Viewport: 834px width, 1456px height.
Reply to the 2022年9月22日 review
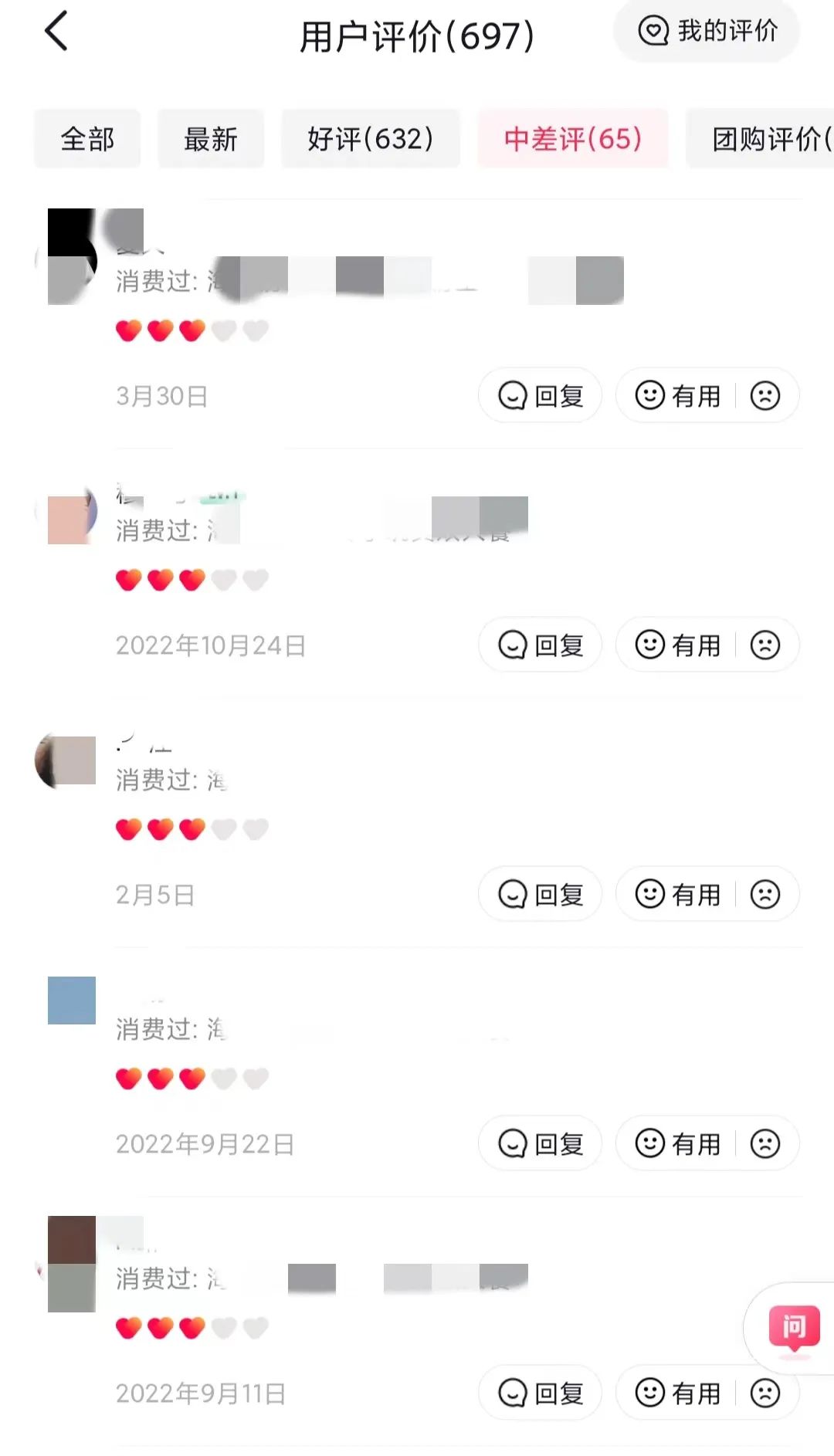tap(541, 1143)
